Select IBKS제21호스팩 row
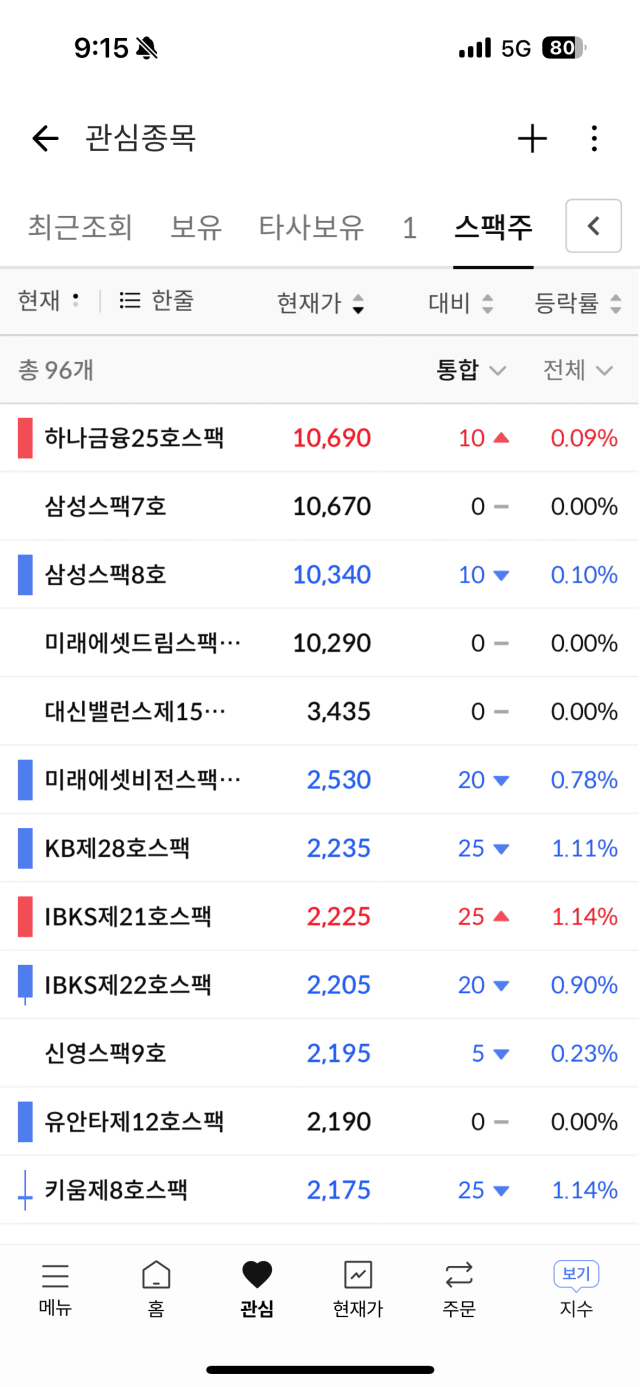The image size is (640, 1387). point(320,916)
